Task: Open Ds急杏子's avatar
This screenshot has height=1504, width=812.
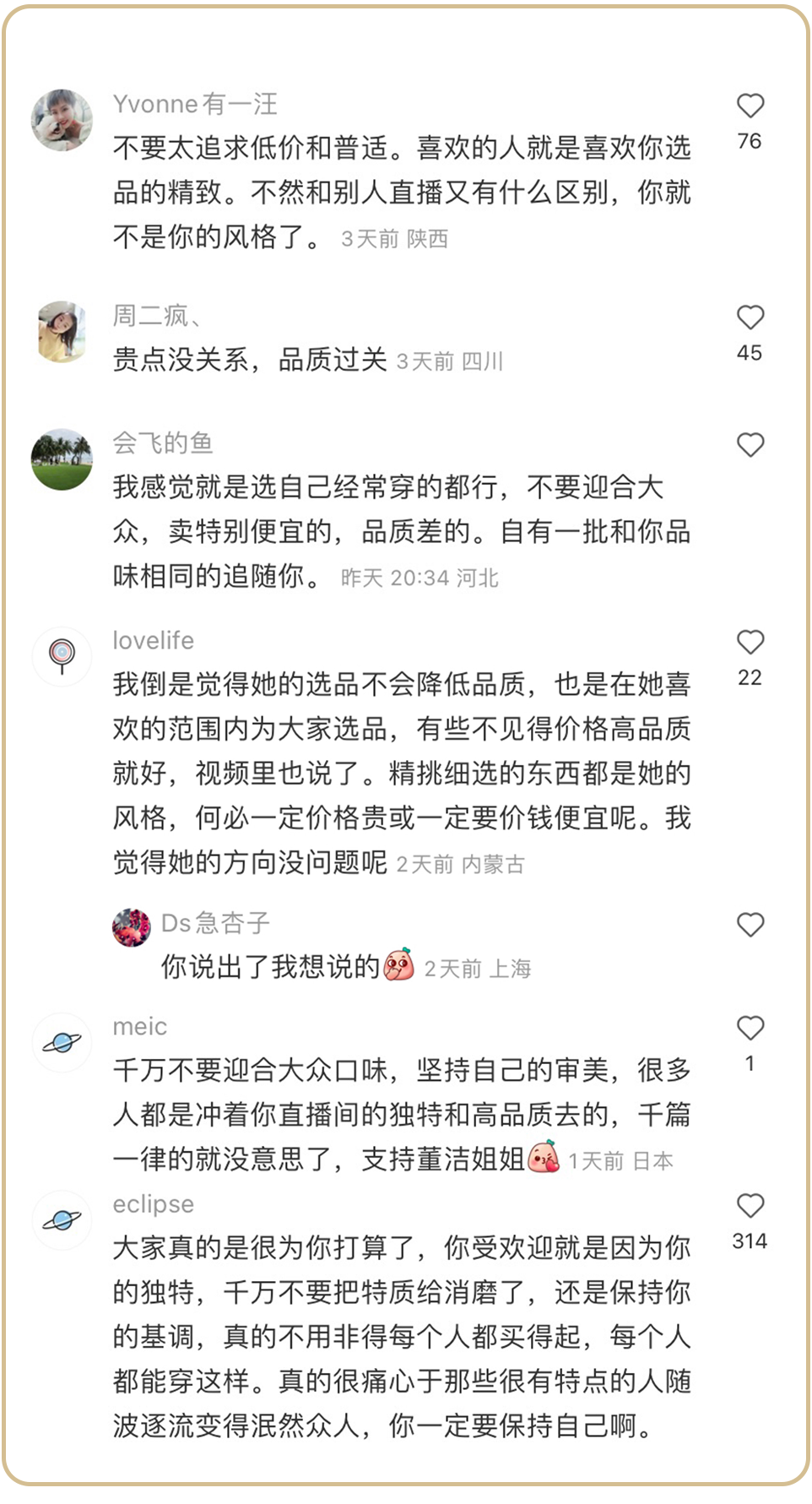Action: click(131, 927)
